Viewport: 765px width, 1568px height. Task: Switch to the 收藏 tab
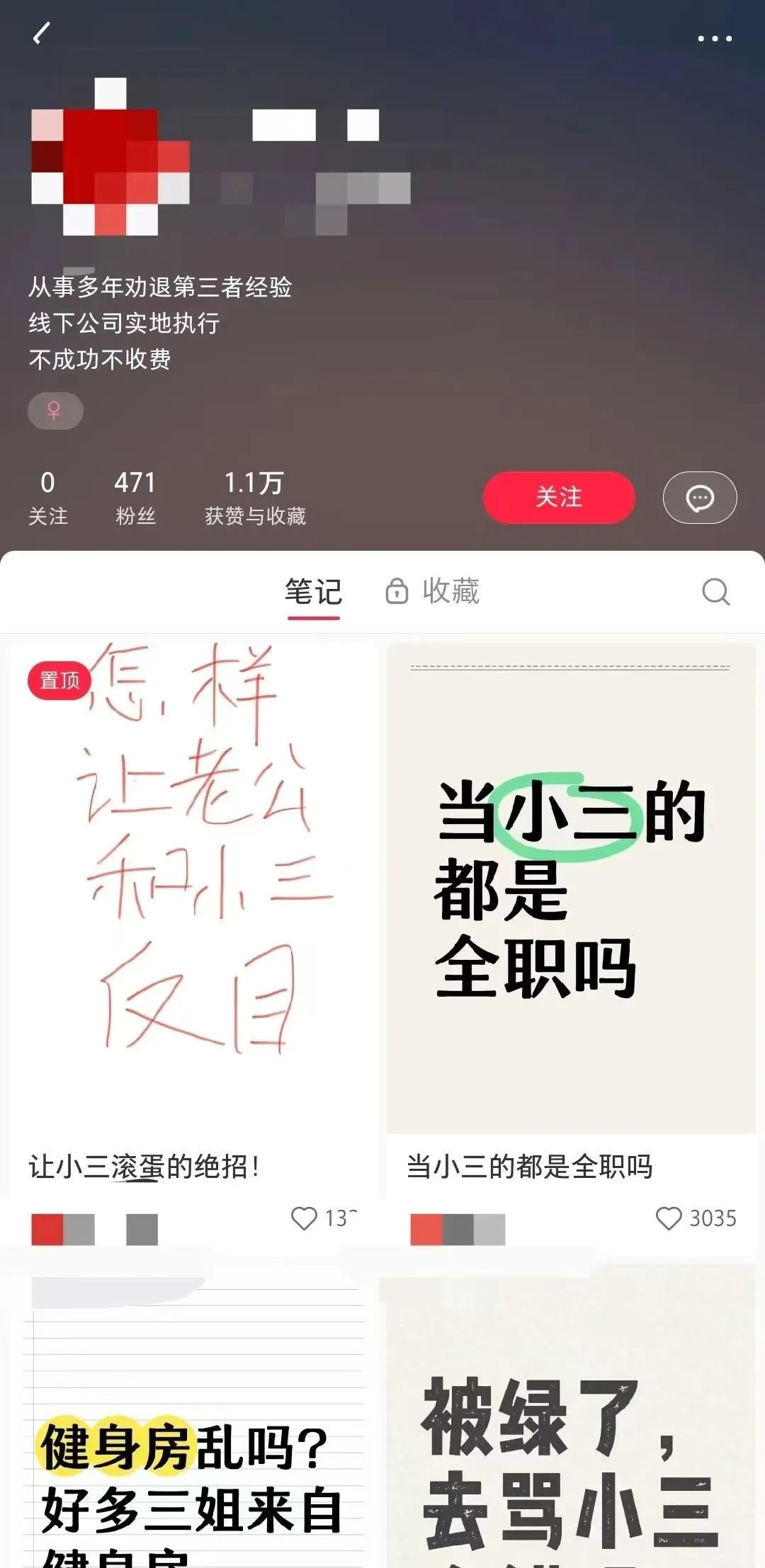(433, 592)
